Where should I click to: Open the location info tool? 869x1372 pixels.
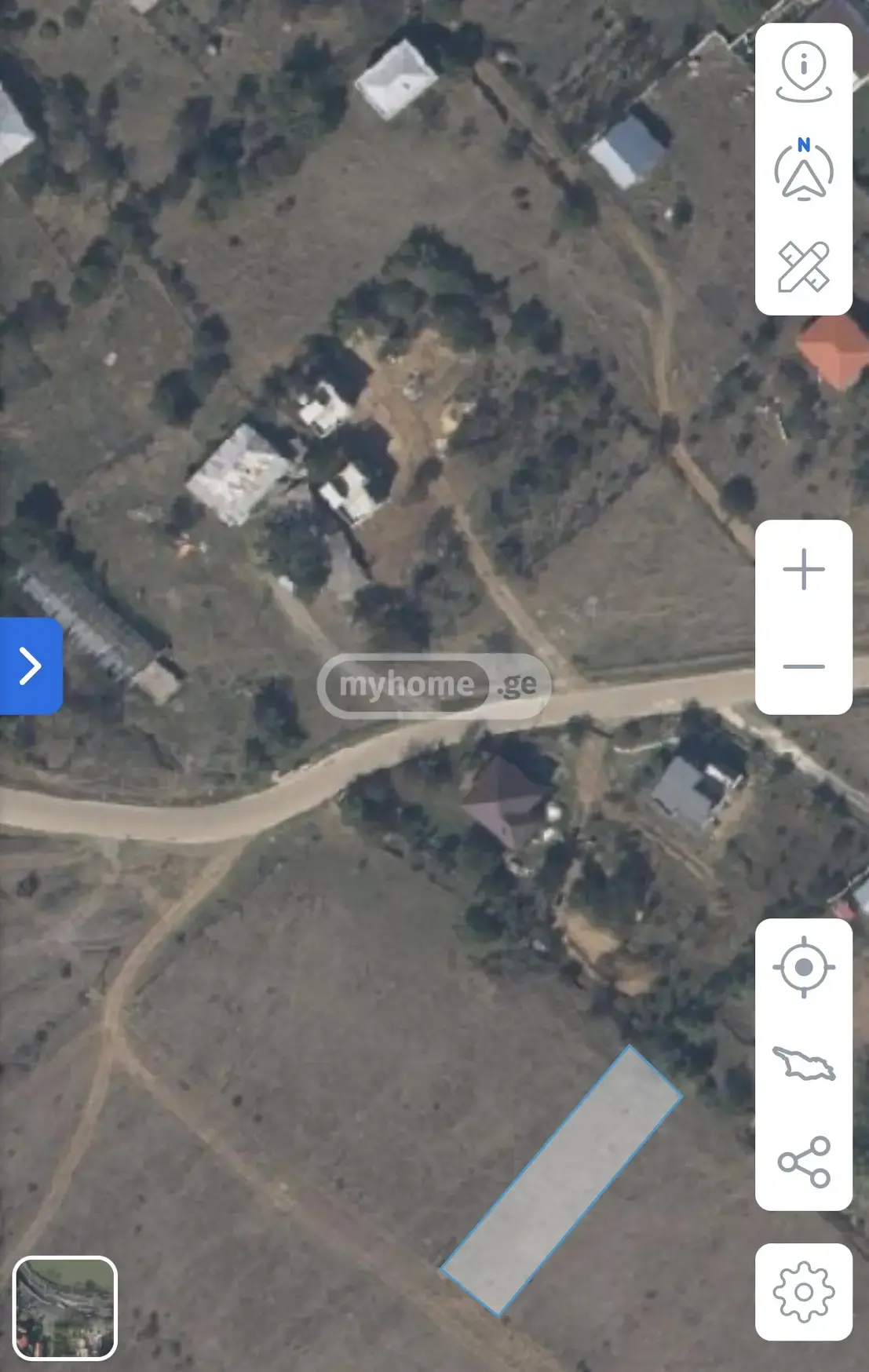803,72
